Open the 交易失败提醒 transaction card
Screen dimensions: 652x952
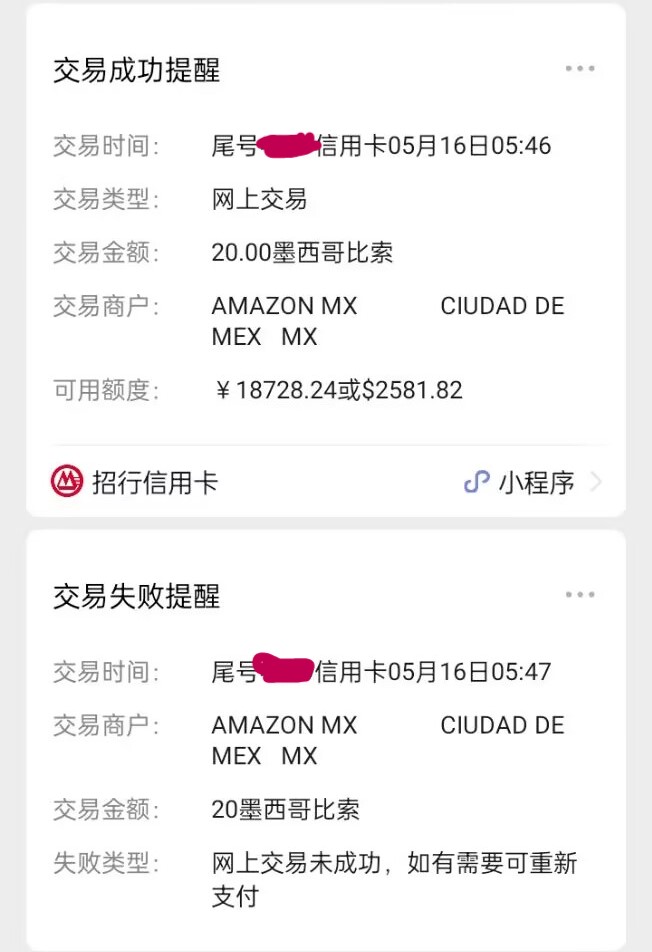(x=326, y=760)
